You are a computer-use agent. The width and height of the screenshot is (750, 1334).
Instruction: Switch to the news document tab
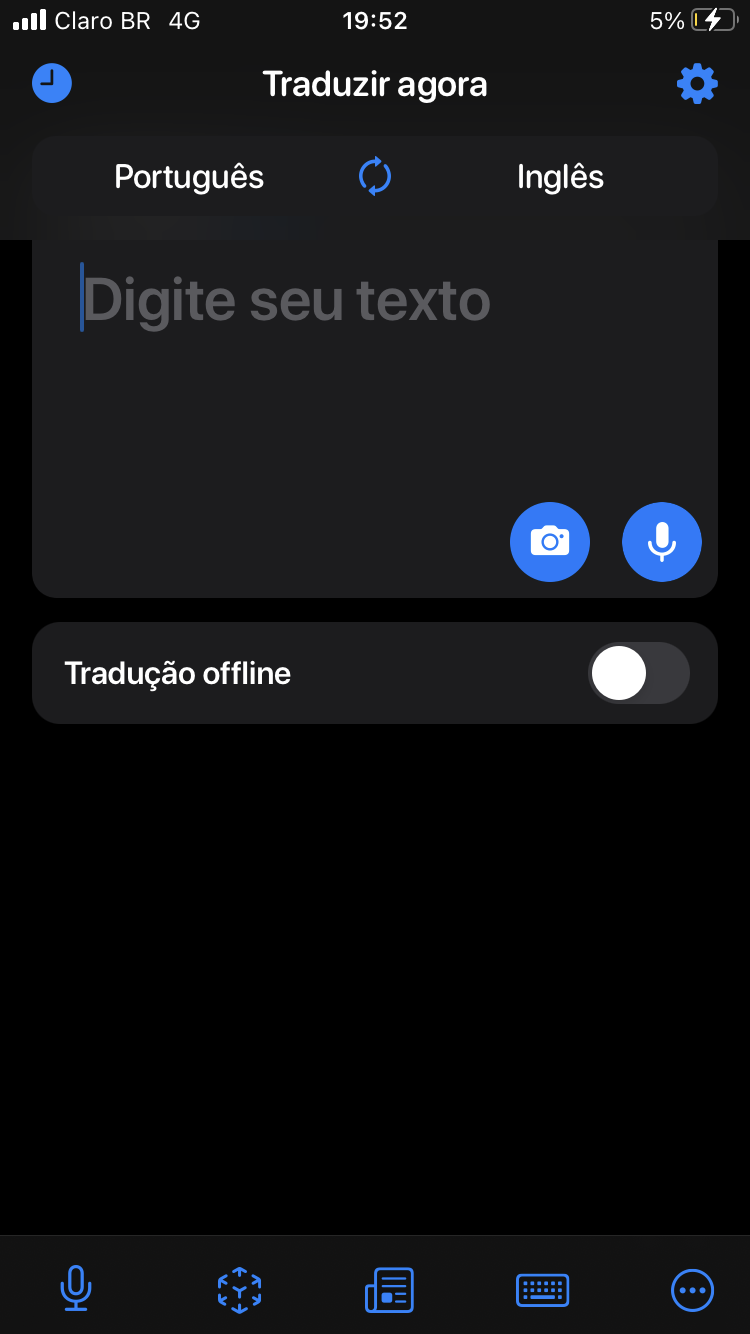click(x=389, y=1289)
